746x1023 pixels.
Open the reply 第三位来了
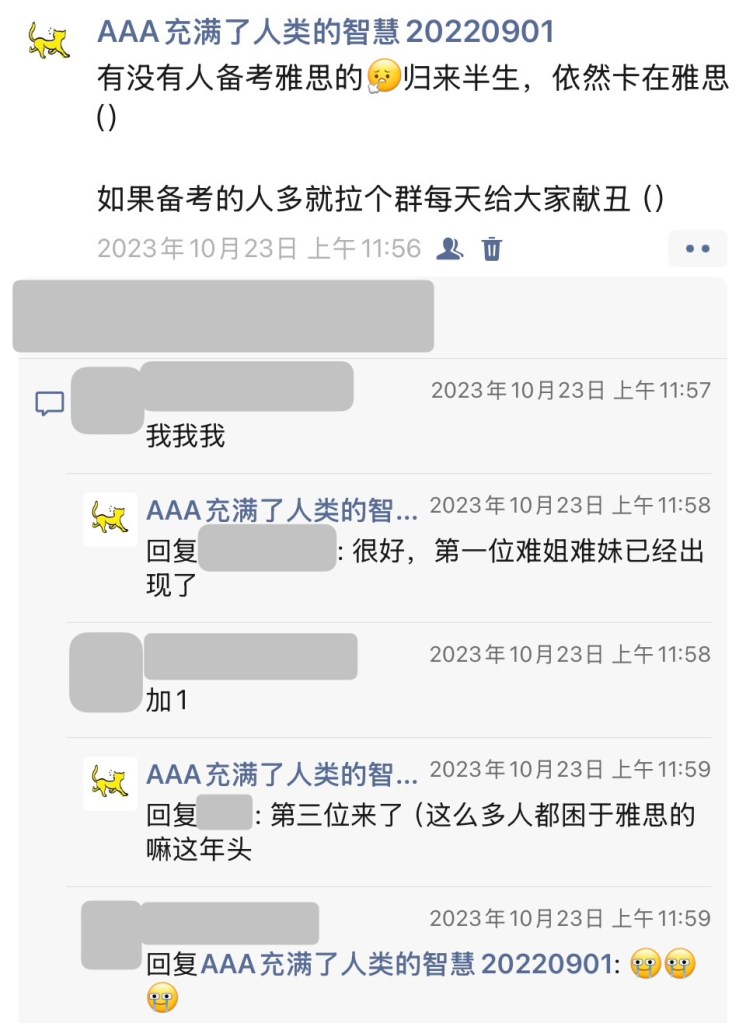tap(420, 832)
